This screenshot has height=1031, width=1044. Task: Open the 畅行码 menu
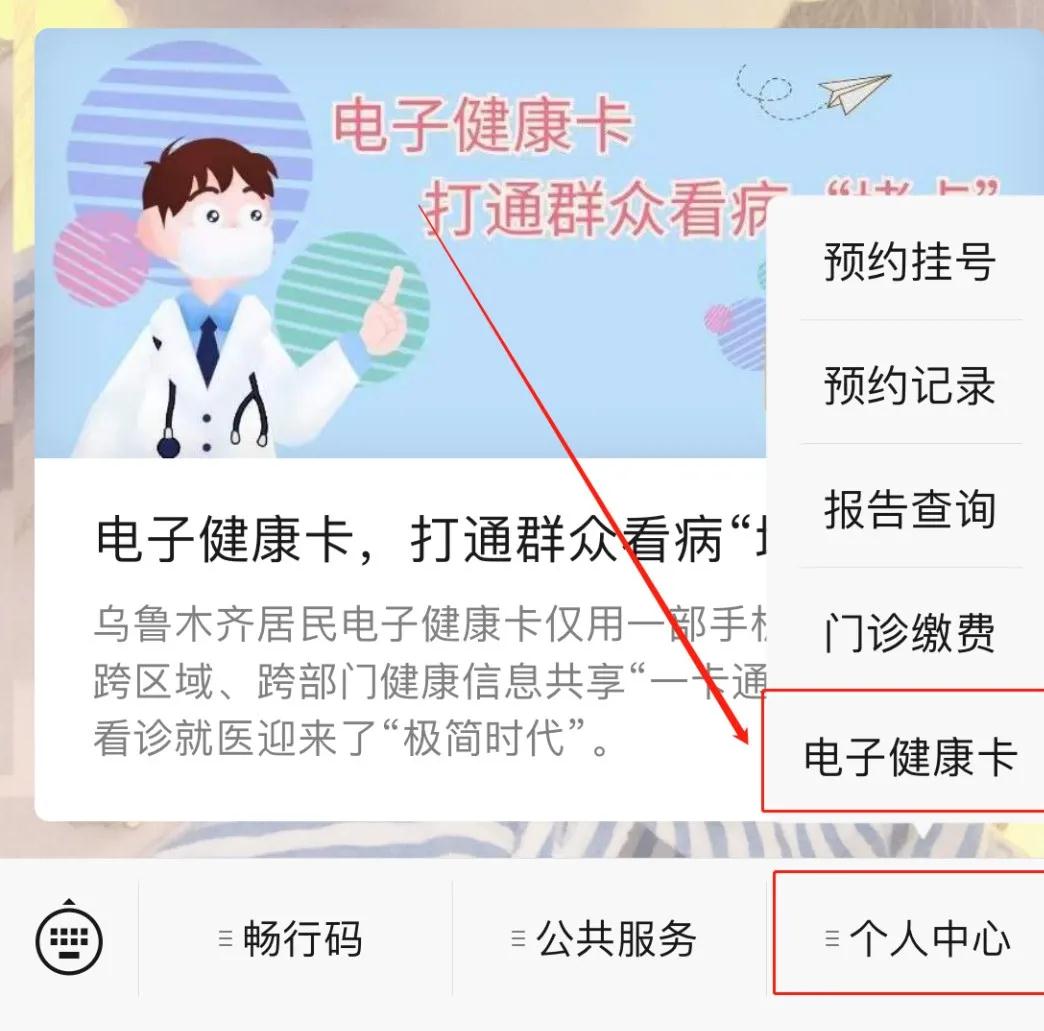pos(292,940)
